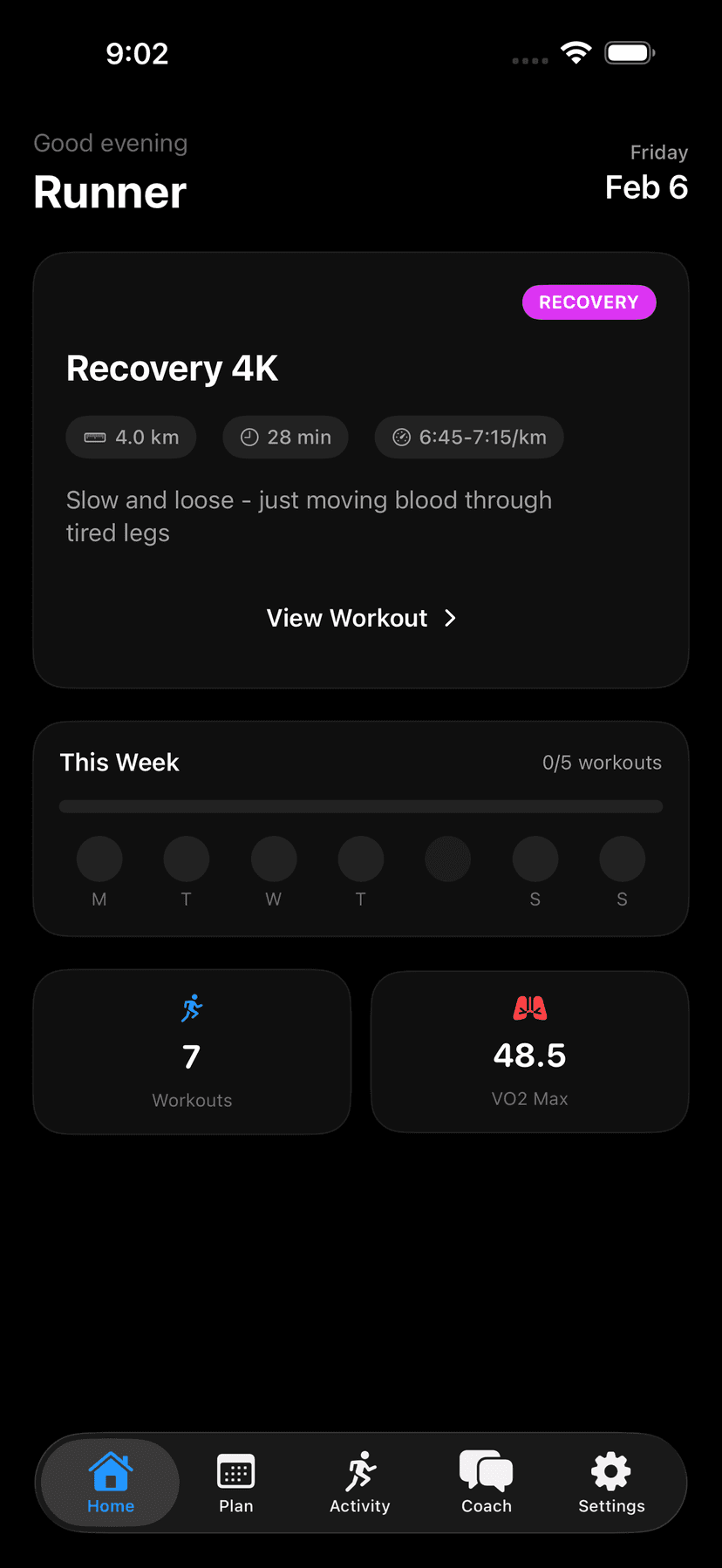Expand workout details via the View Workout chevron
The width and height of the screenshot is (722, 1568).
click(x=450, y=618)
